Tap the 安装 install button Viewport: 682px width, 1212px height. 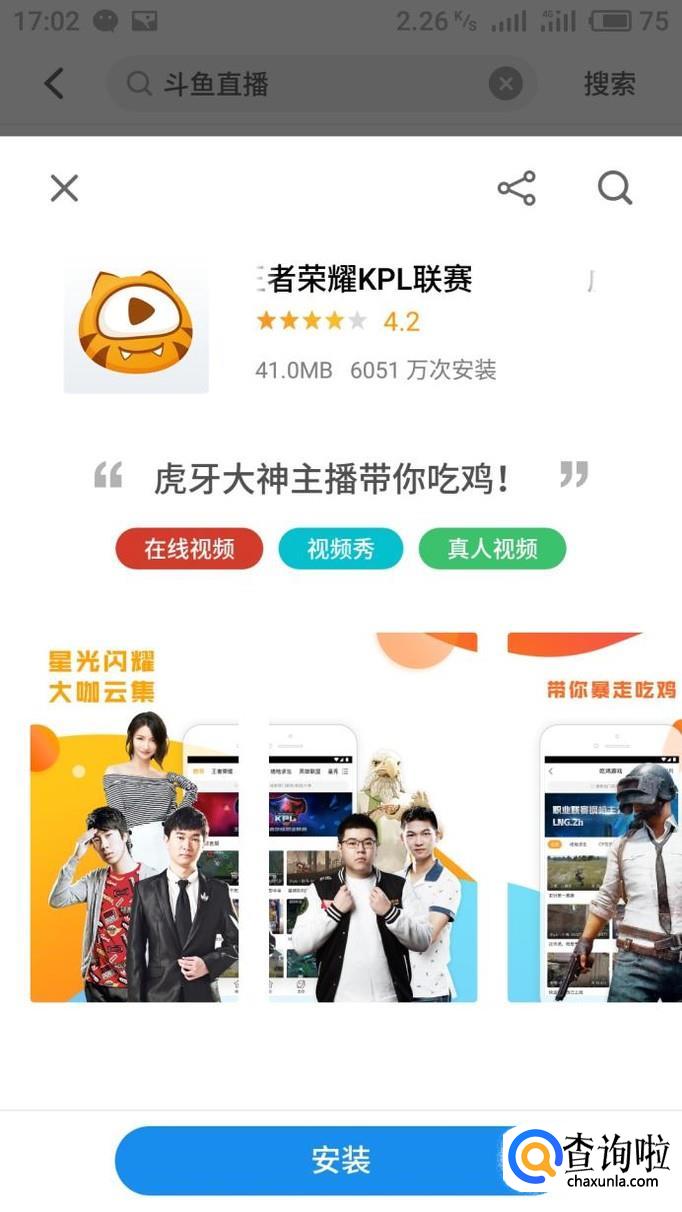click(x=340, y=1160)
